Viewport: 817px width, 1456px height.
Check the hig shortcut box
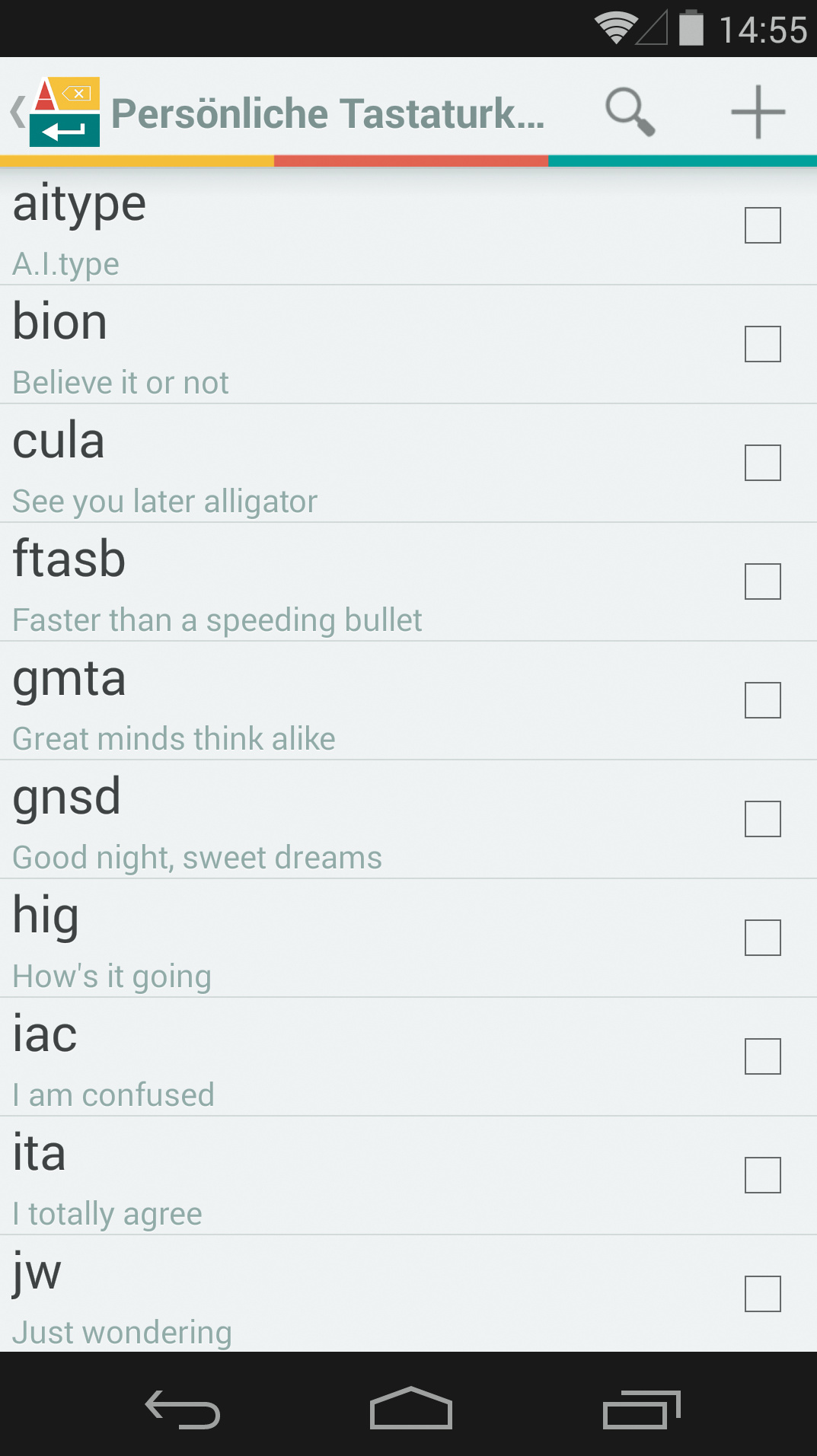click(x=762, y=938)
